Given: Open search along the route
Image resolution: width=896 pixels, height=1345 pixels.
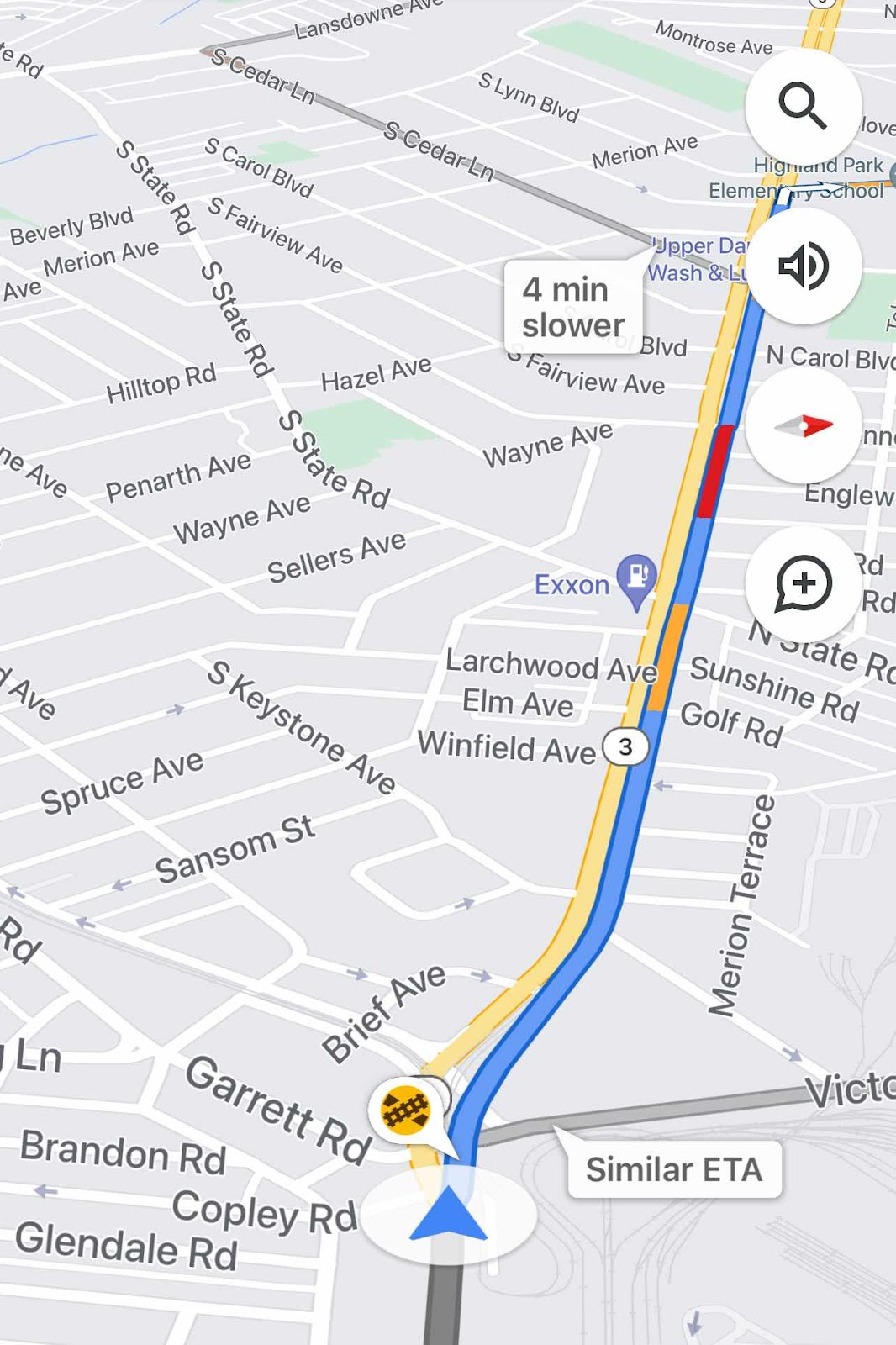Looking at the screenshot, I should [x=803, y=106].
